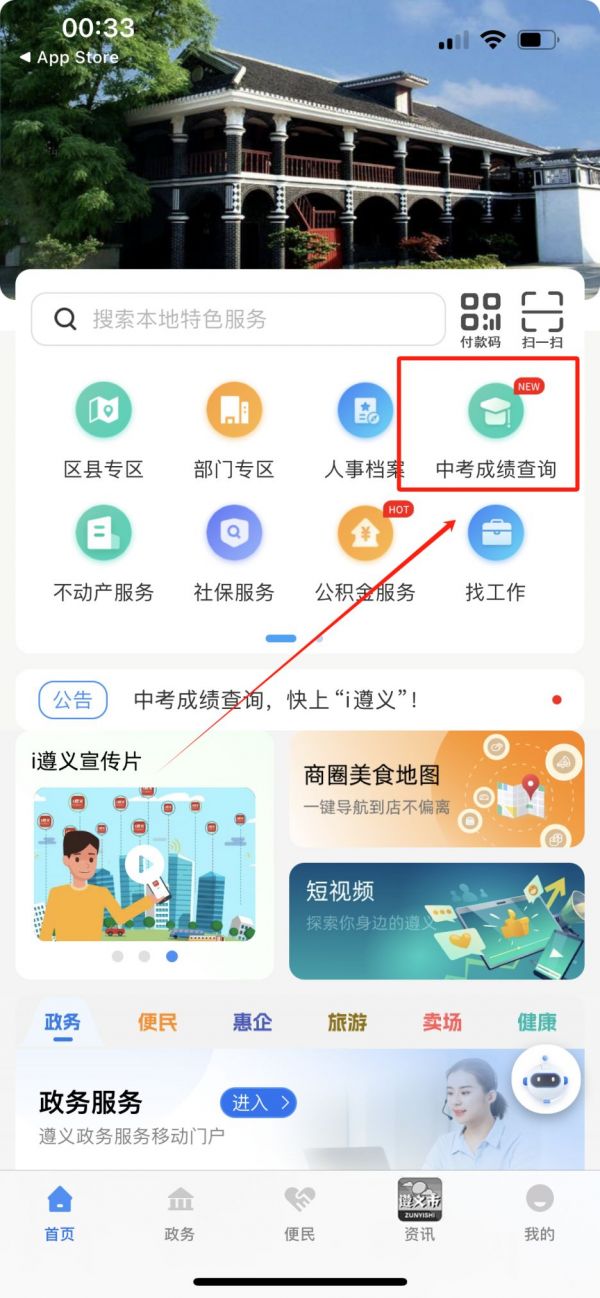Open the 商圈美食地图 card

pyautogui.click(x=436, y=789)
